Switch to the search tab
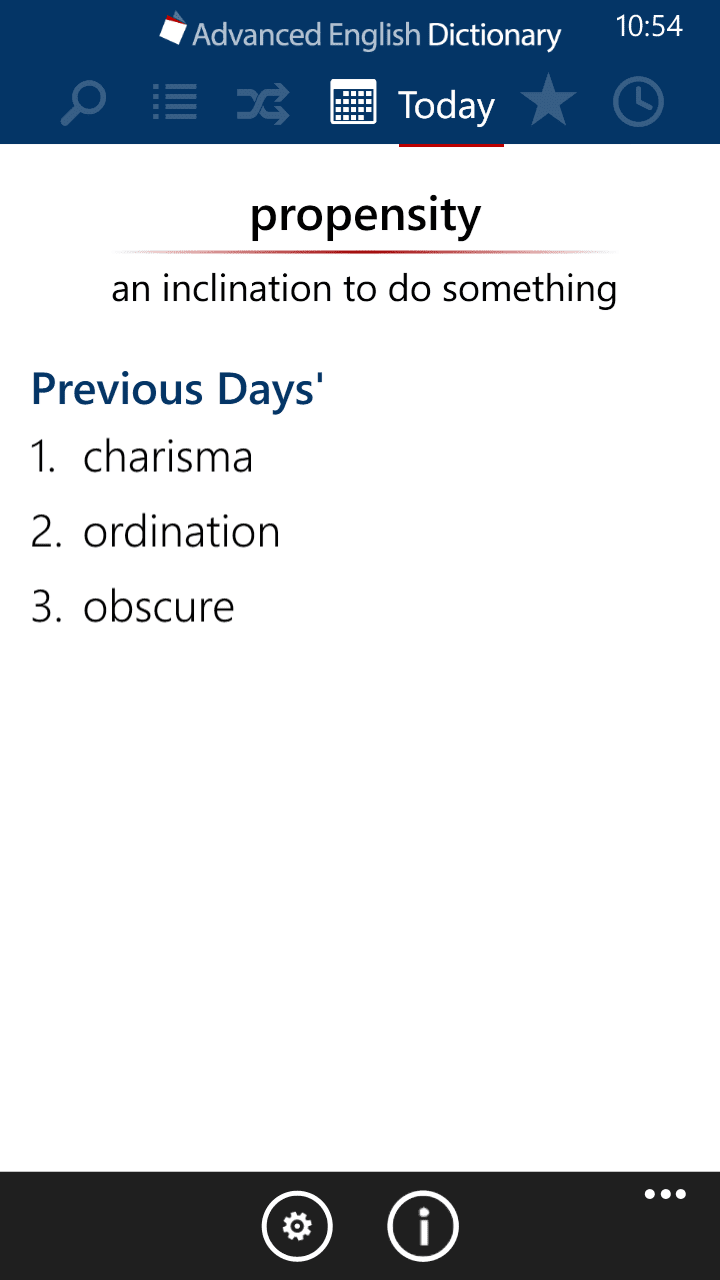The width and height of the screenshot is (720, 1280). pyautogui.click(x=83, y=103)
